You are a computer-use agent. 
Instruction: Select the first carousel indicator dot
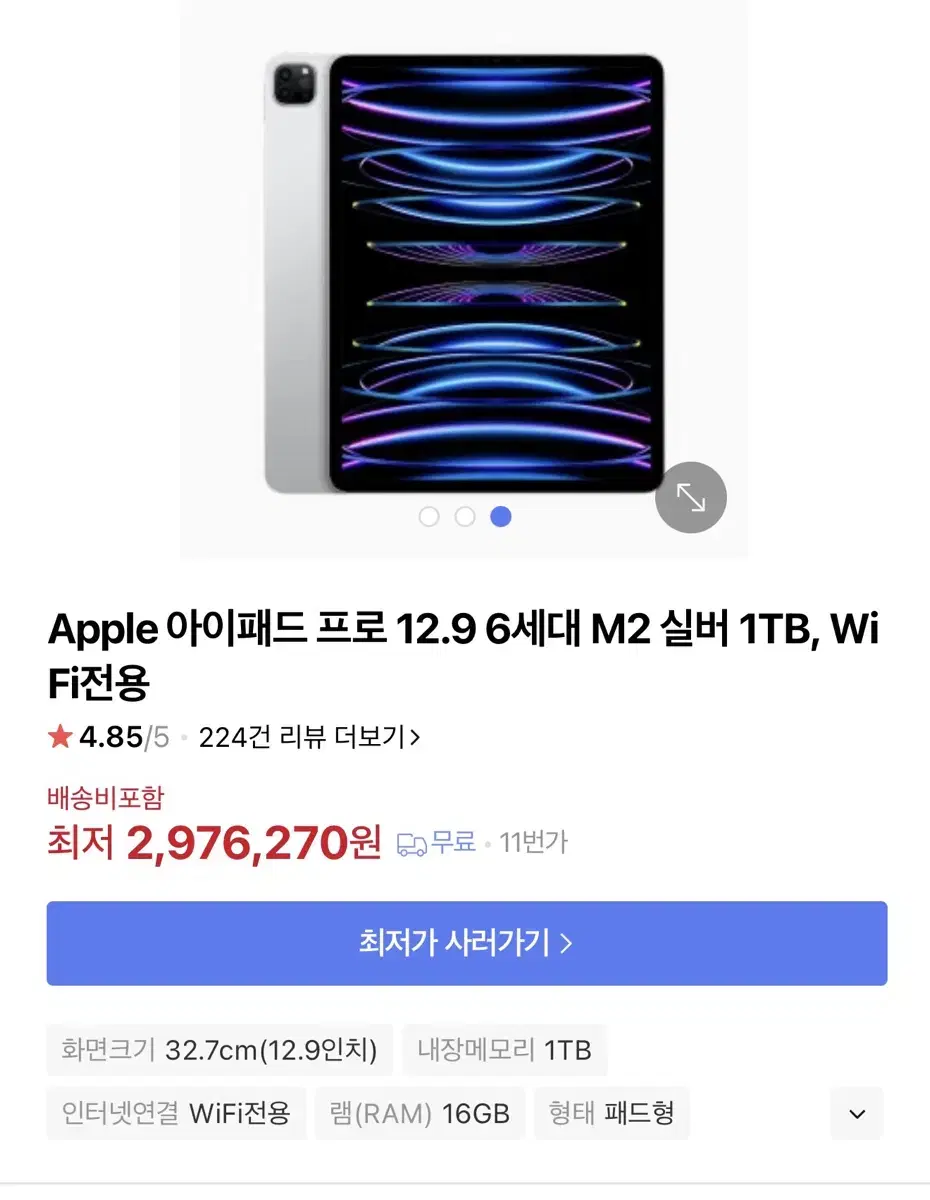(429, 517)
